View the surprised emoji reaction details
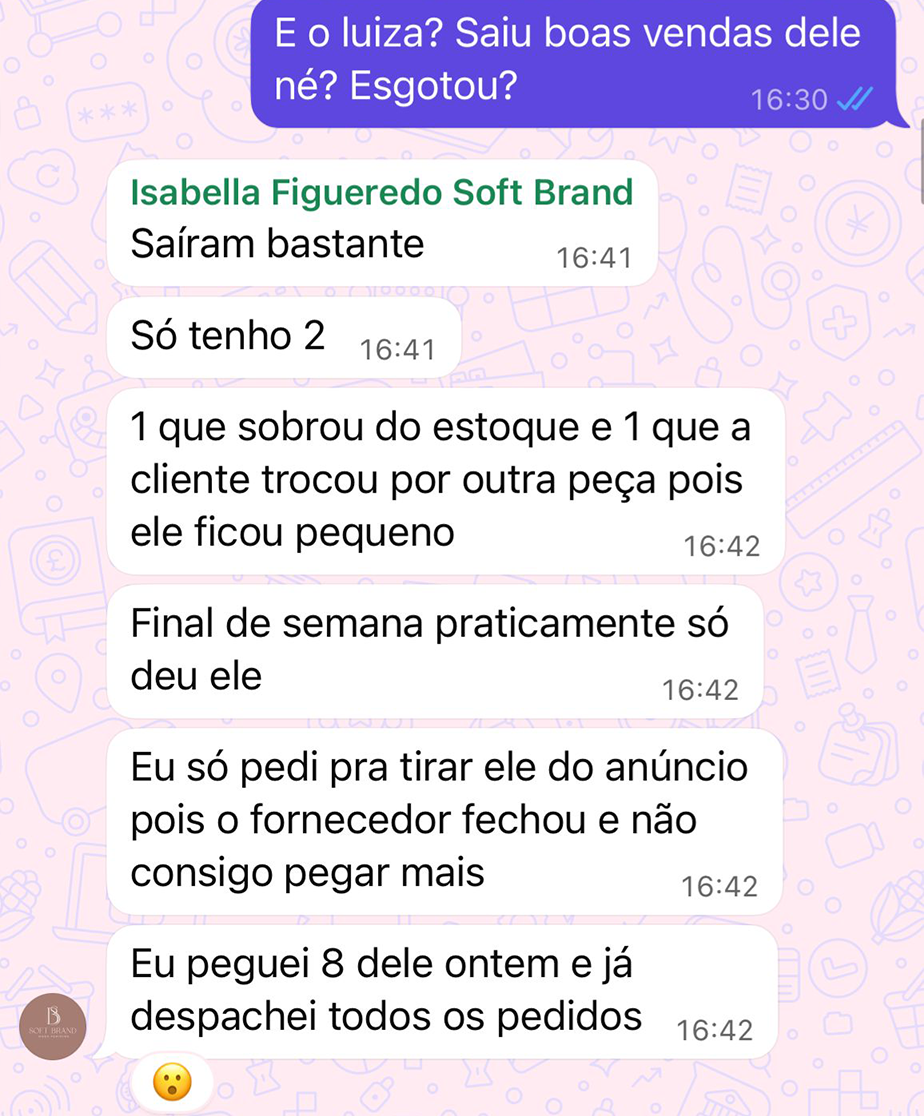Viewport: 924px width, 1116px height. coord(172,1081)
